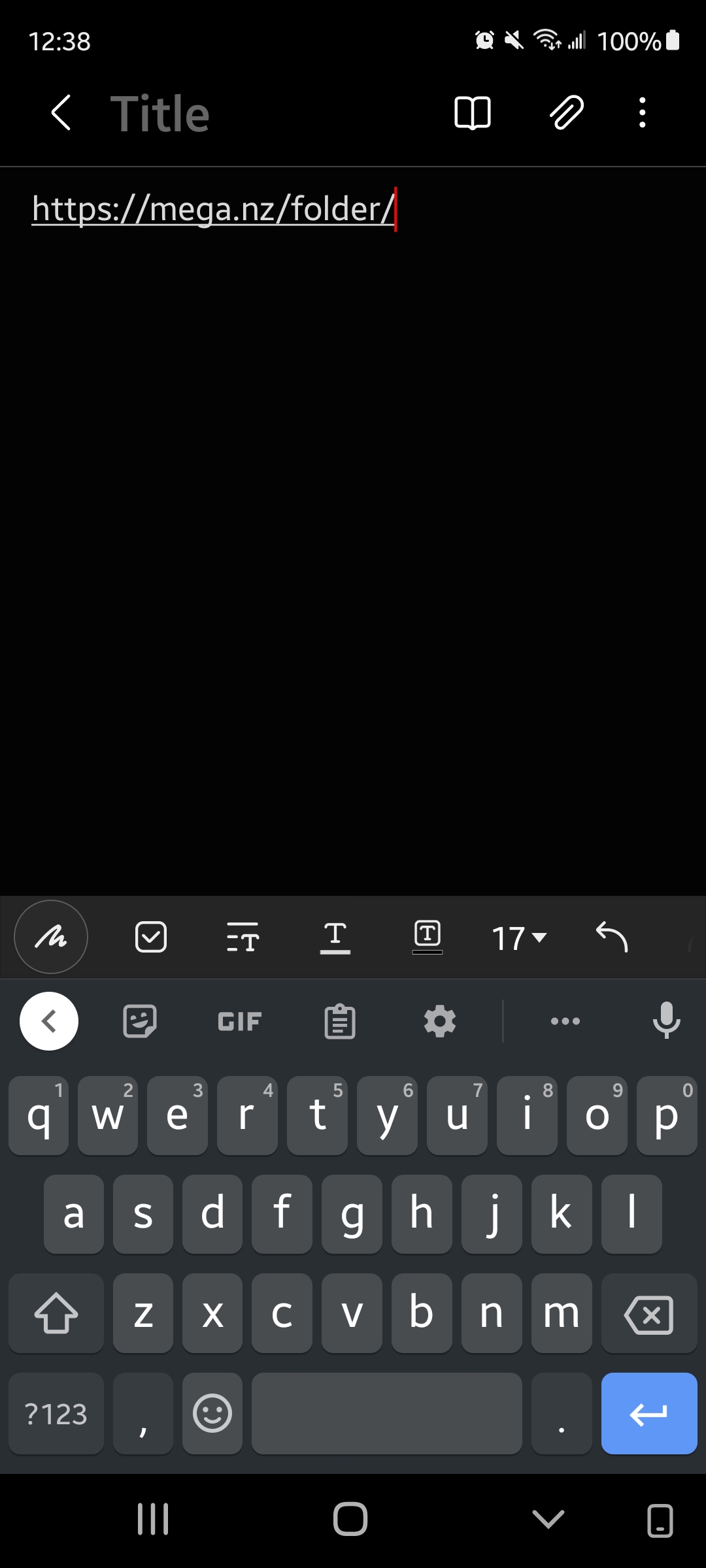Go back from the note editor
This screenshot has height=1568, width=706.
click(61, 112)
